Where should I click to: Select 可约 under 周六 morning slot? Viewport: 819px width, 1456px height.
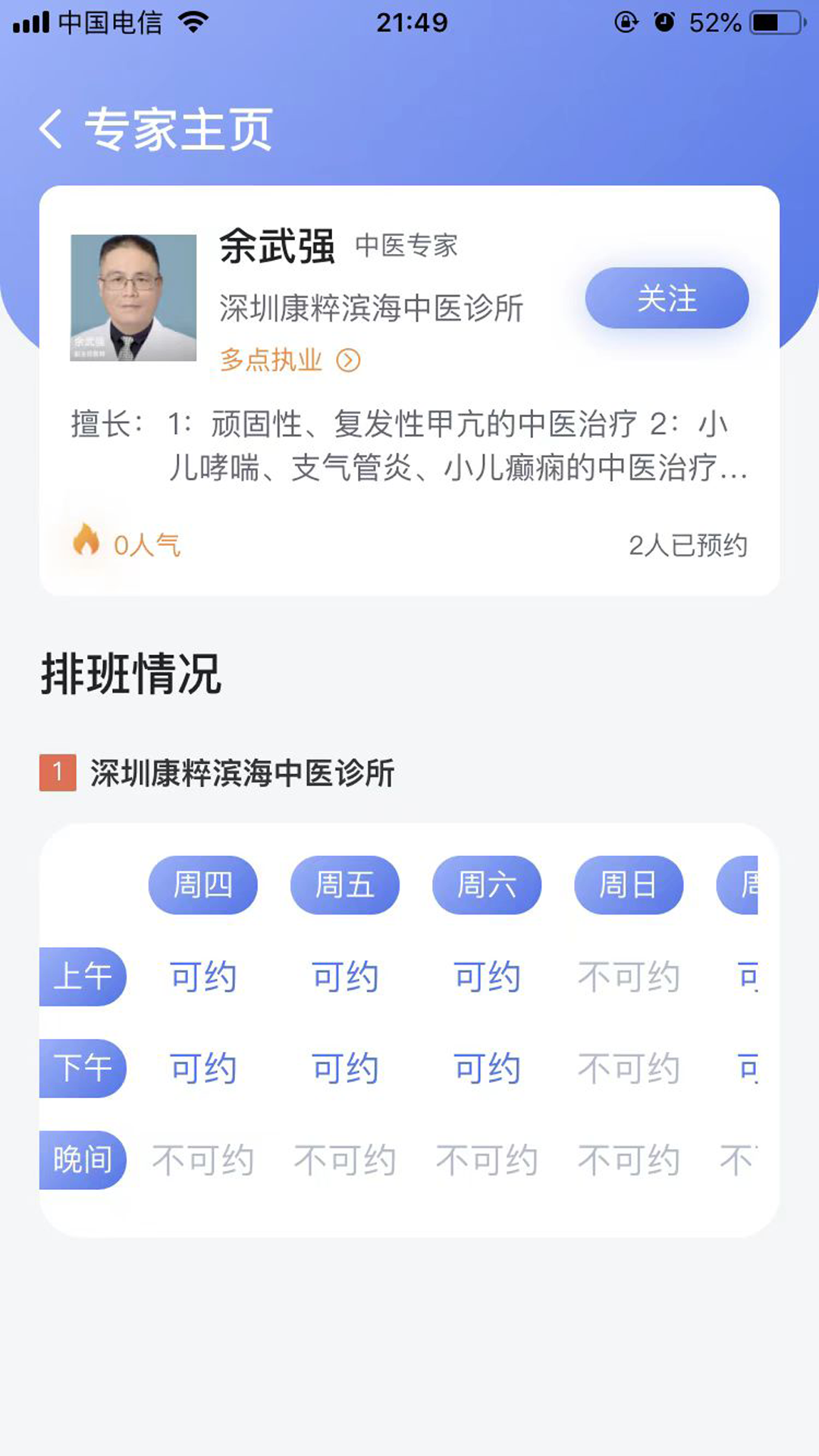pyautogui.click(x=486, y=977)
